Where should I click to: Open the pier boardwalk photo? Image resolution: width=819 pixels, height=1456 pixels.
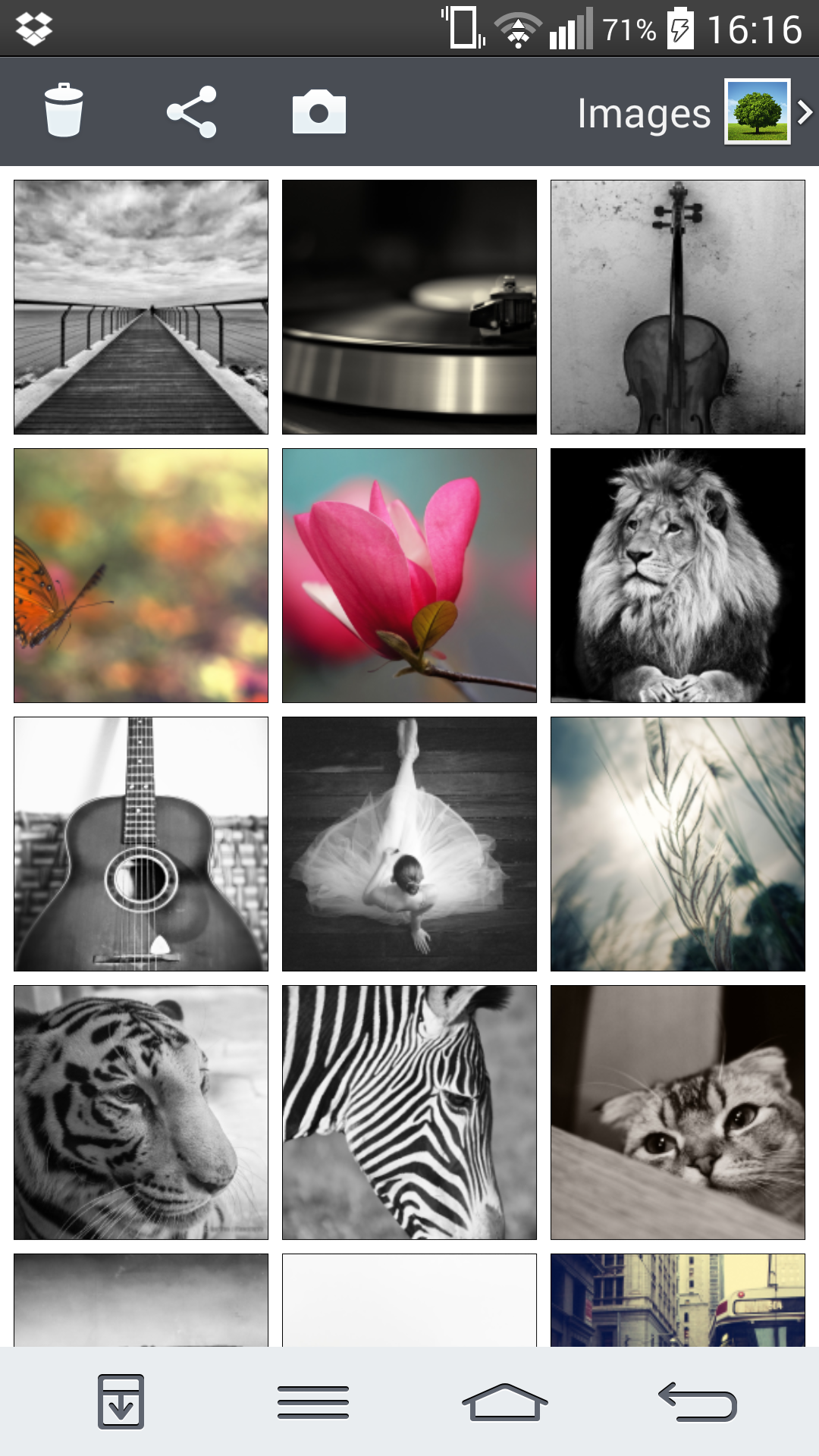(141, 307)
